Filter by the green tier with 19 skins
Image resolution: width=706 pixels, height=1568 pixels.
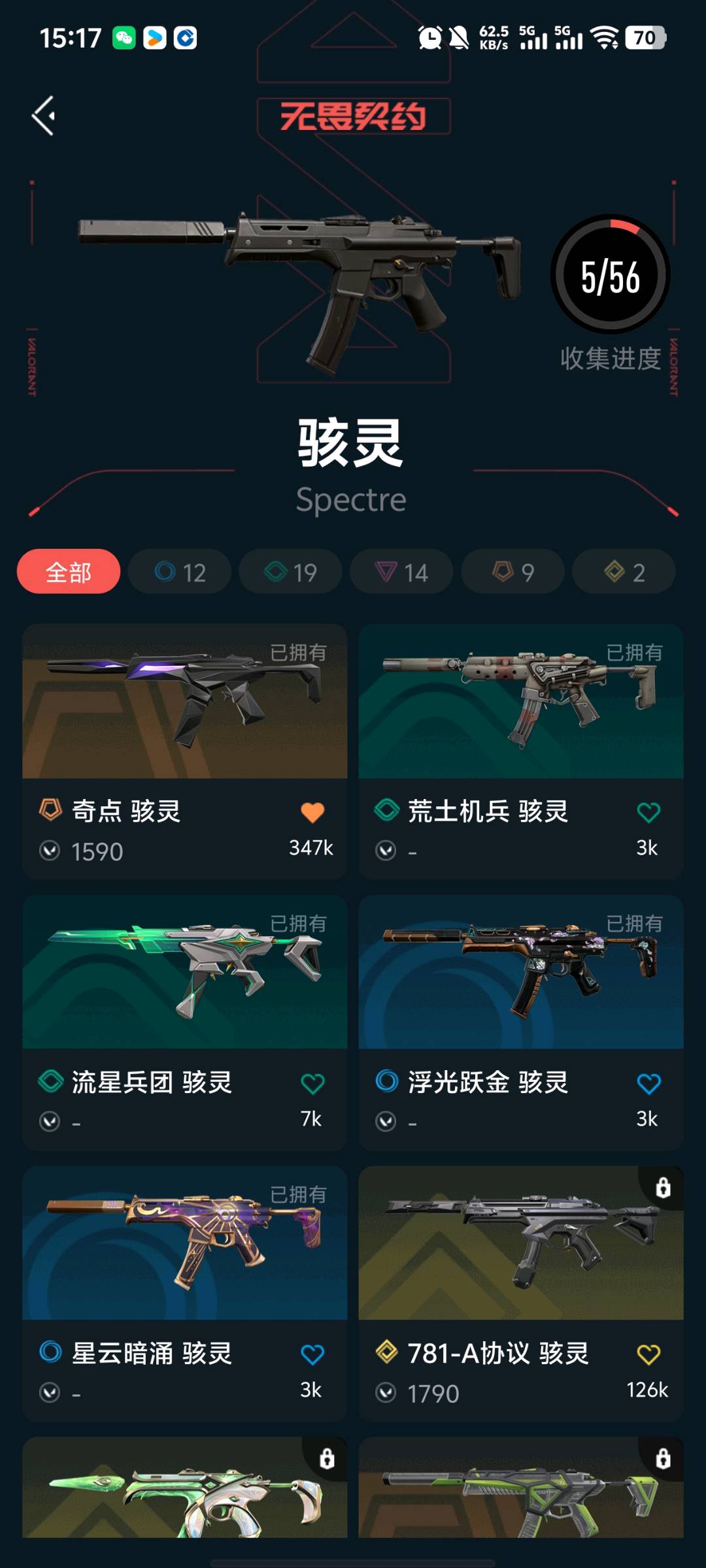coord(291,572)
